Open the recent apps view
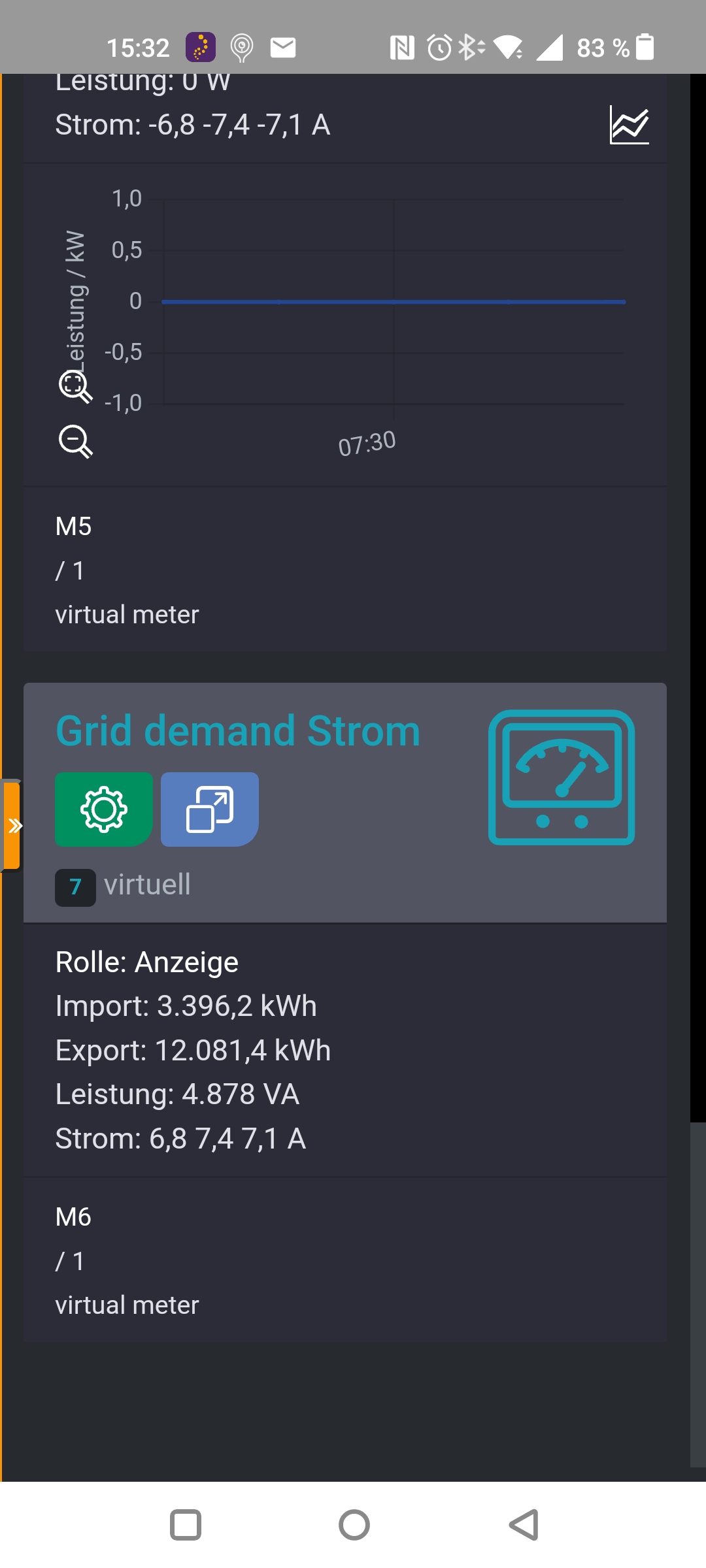The height and width of the screenshot is (1568, 706). (x=185, y=1525)
